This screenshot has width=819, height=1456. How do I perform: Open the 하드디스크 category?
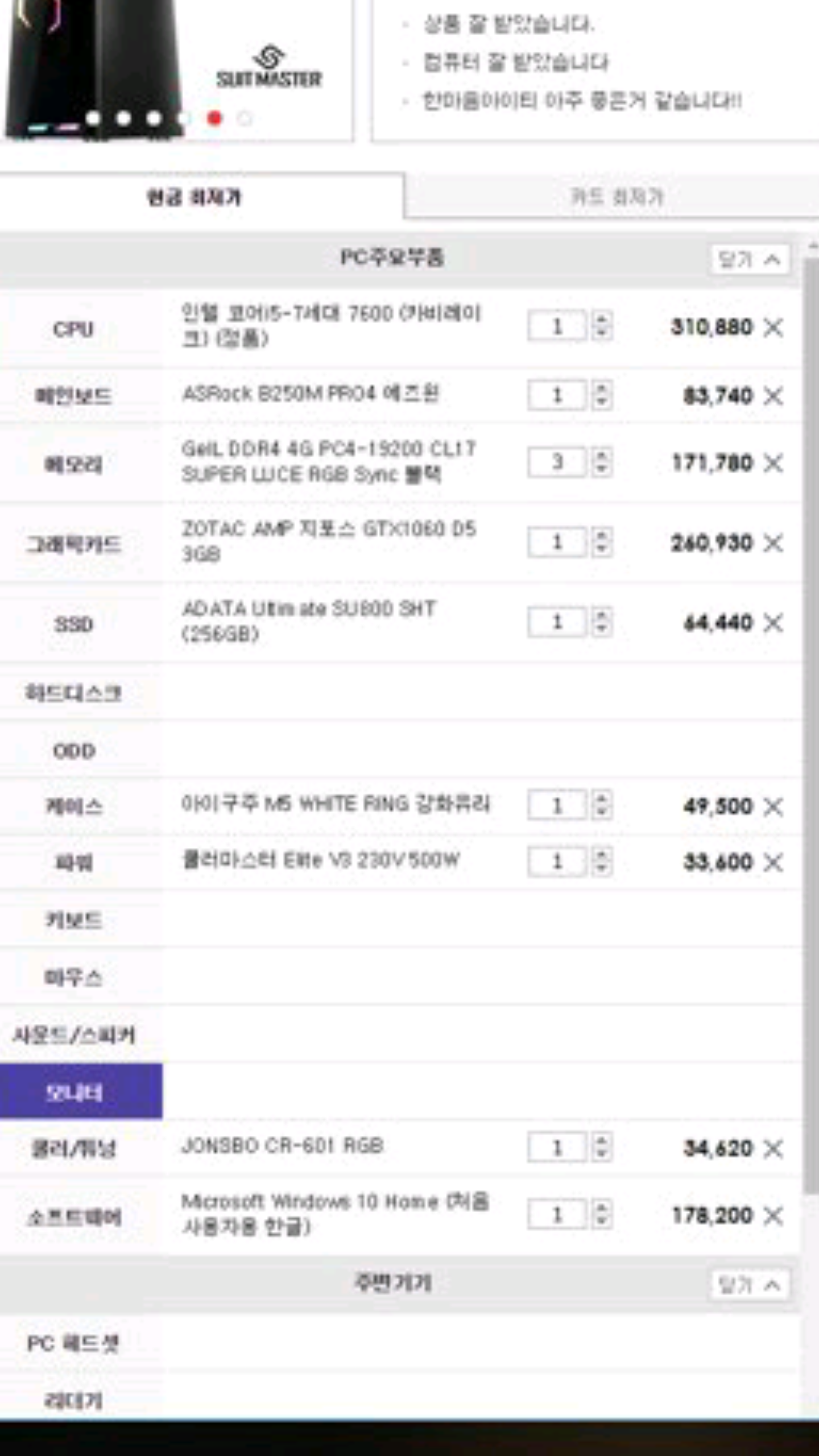point(74,693)
